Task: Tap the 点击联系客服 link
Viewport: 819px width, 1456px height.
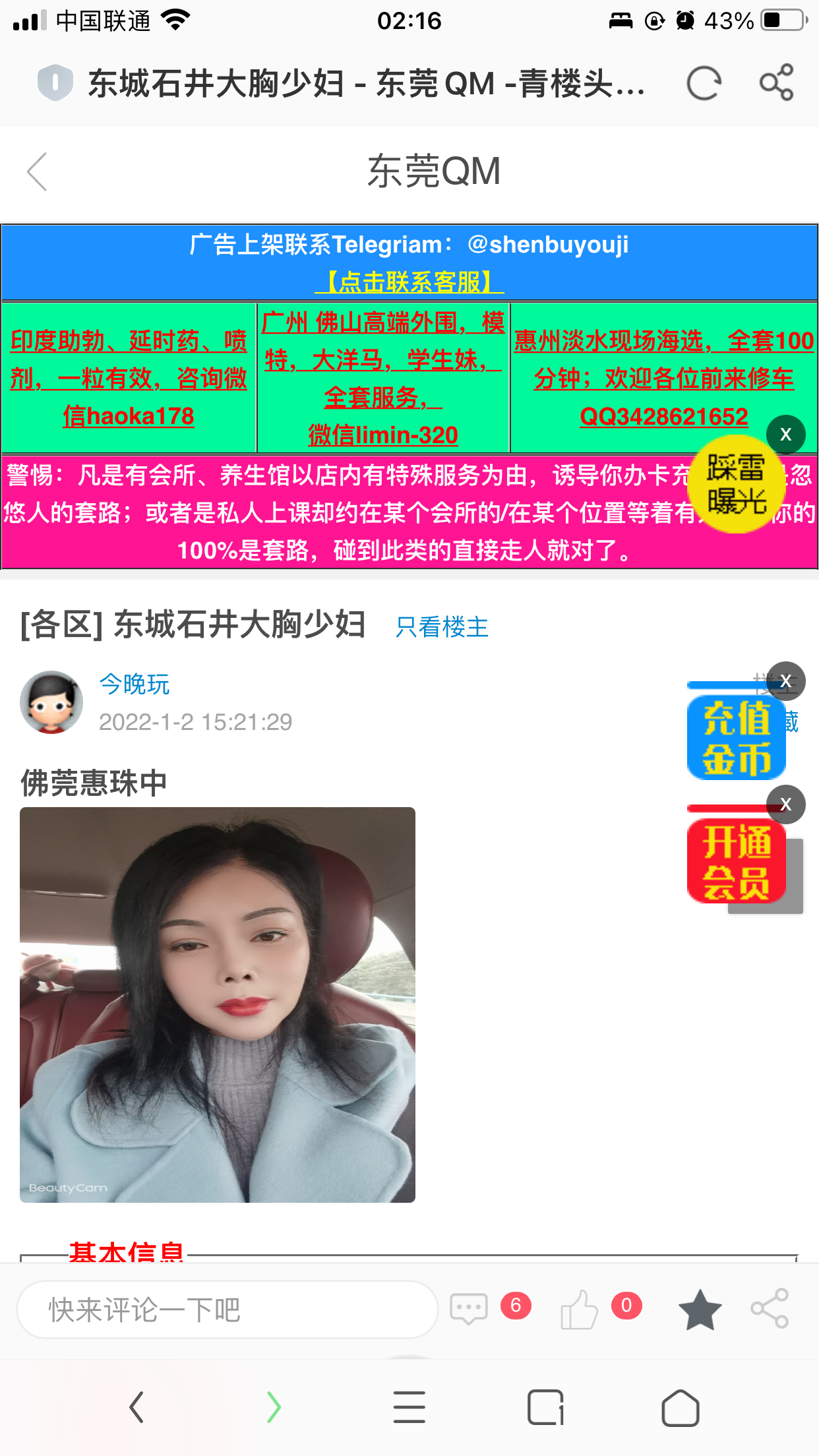Action: click(409, 282)
